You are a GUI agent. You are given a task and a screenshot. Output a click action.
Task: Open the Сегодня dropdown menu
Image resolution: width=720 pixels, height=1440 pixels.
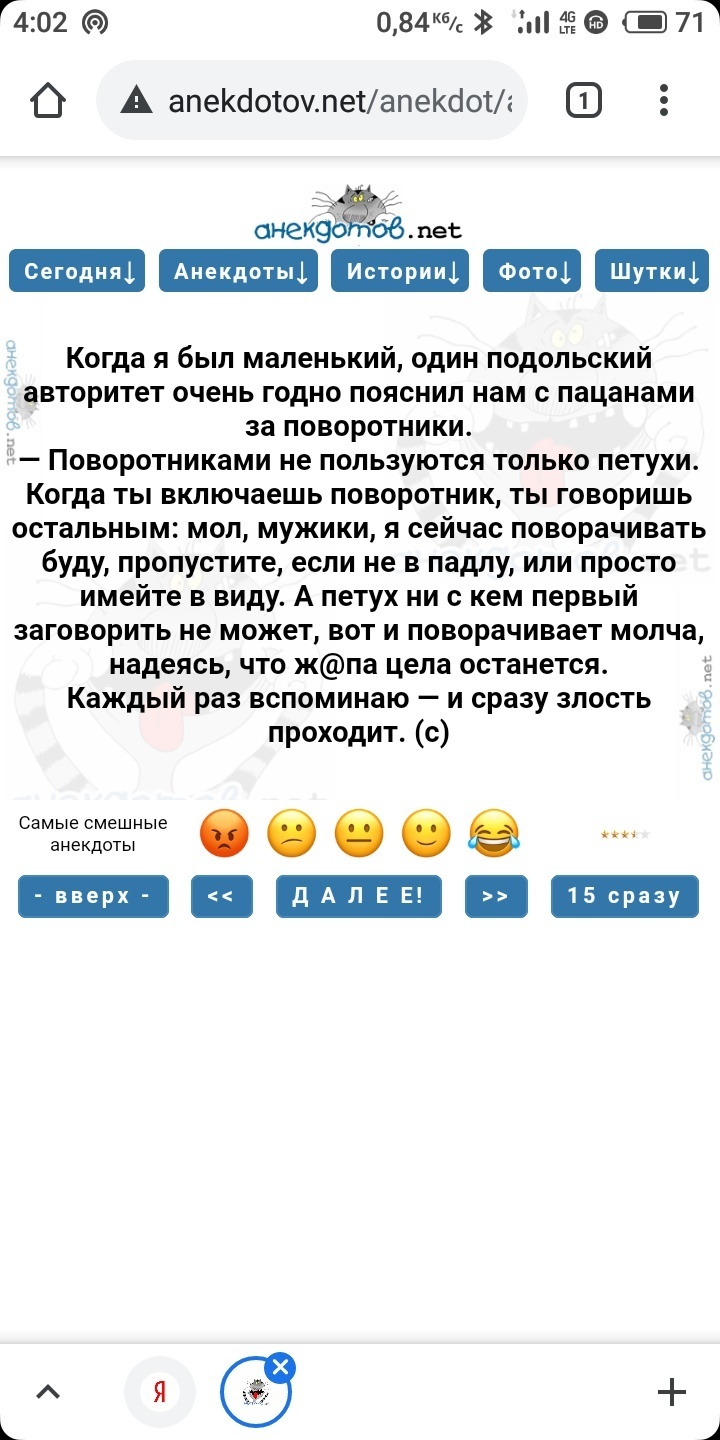point(77,271)
